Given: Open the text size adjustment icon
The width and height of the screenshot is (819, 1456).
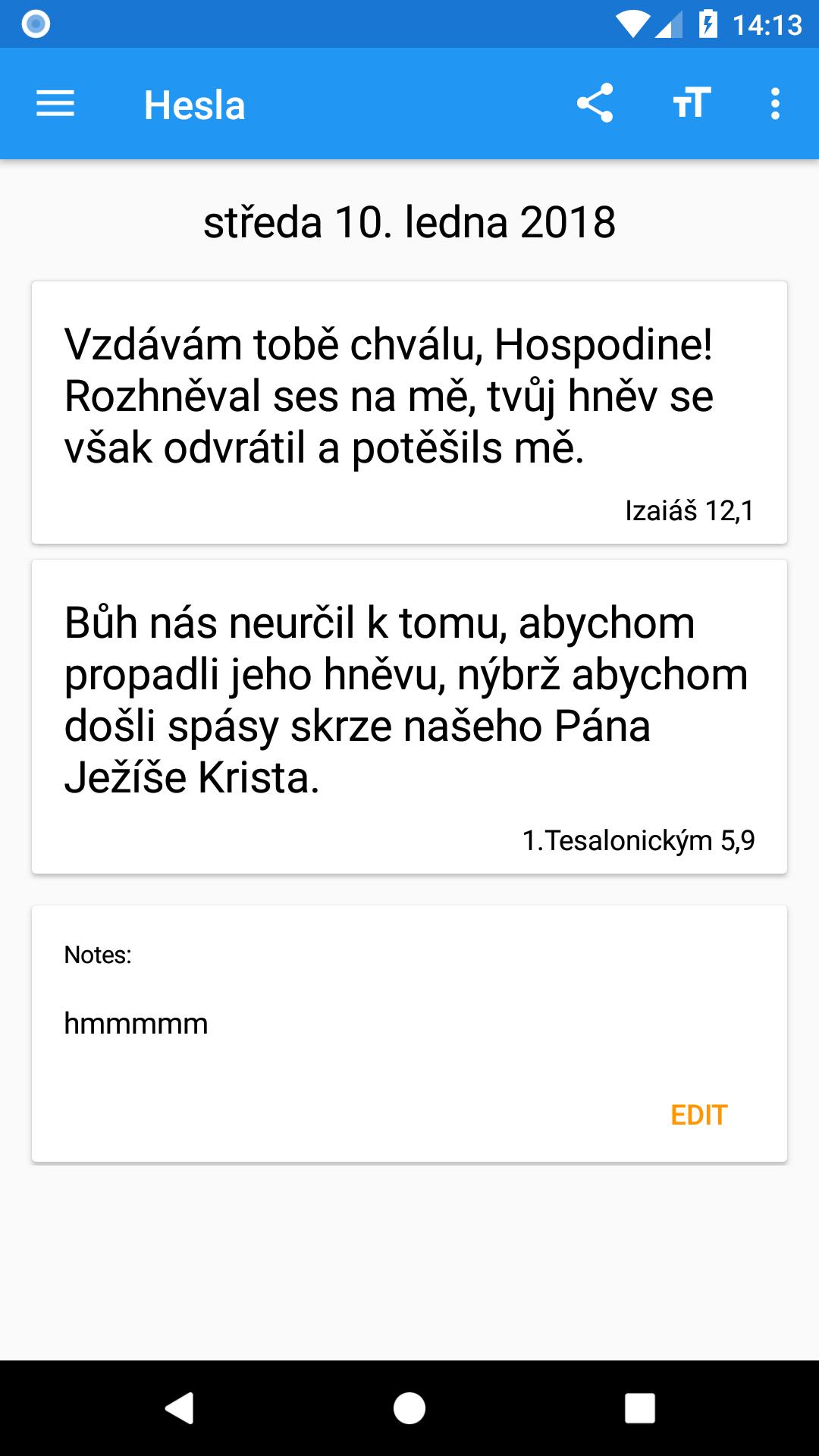Looking at the screenshot, I should click(x=692, y=103).
